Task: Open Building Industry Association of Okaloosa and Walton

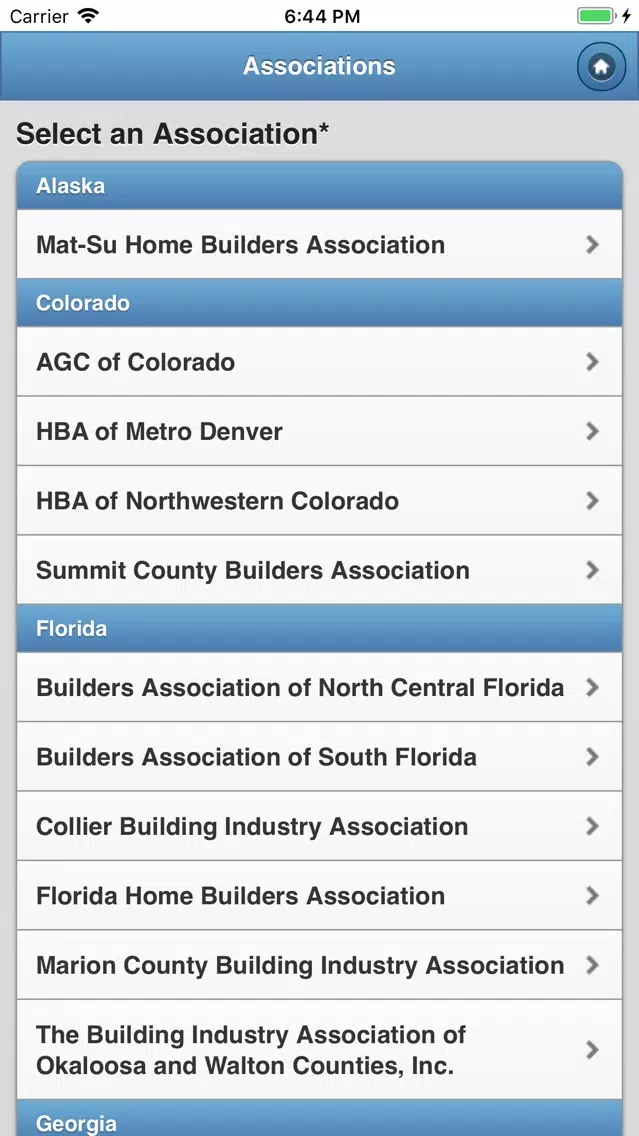Action: (320, 1050)
